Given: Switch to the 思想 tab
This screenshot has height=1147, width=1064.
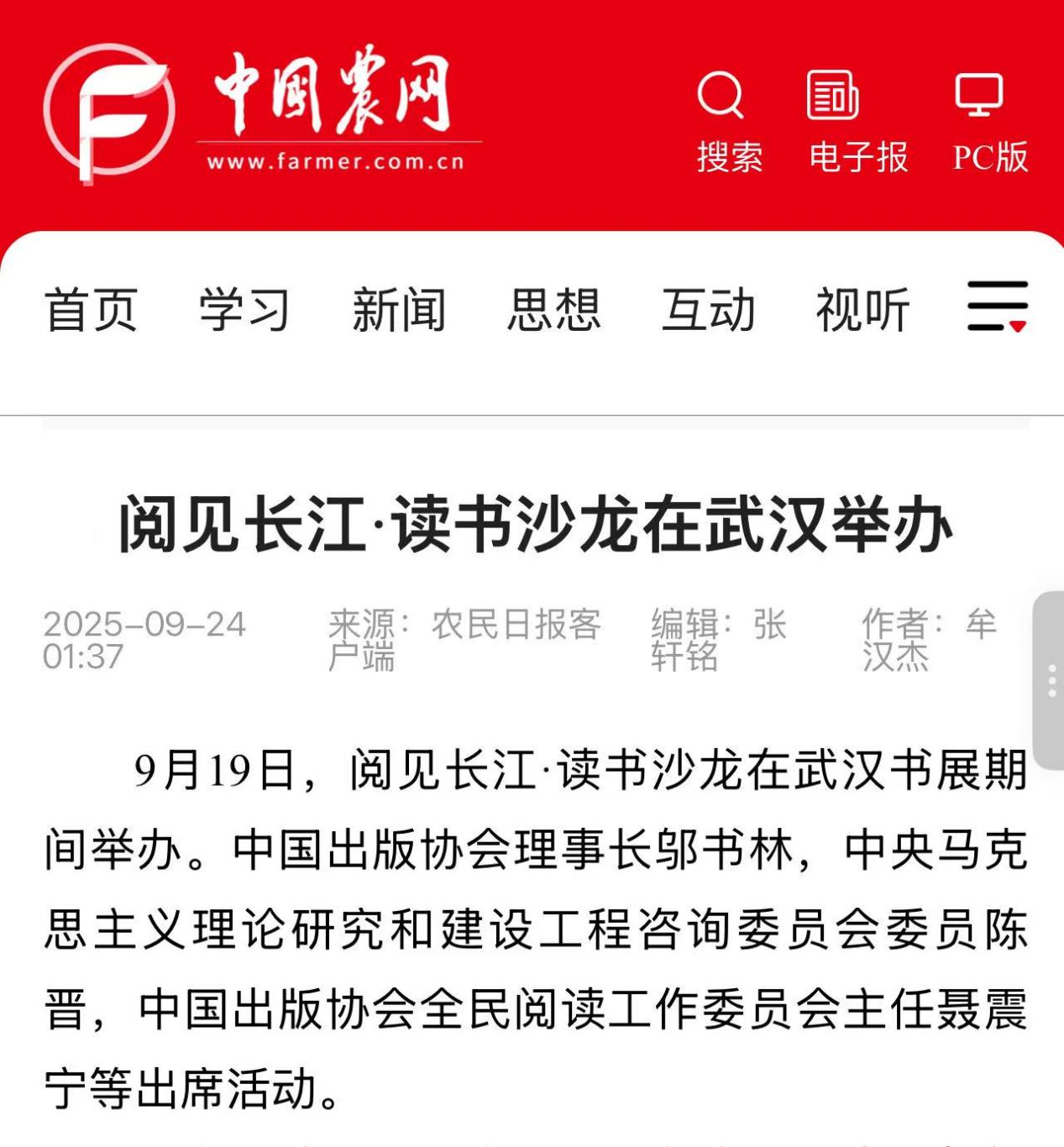Looking at the screenshot, I should [553, 310].
